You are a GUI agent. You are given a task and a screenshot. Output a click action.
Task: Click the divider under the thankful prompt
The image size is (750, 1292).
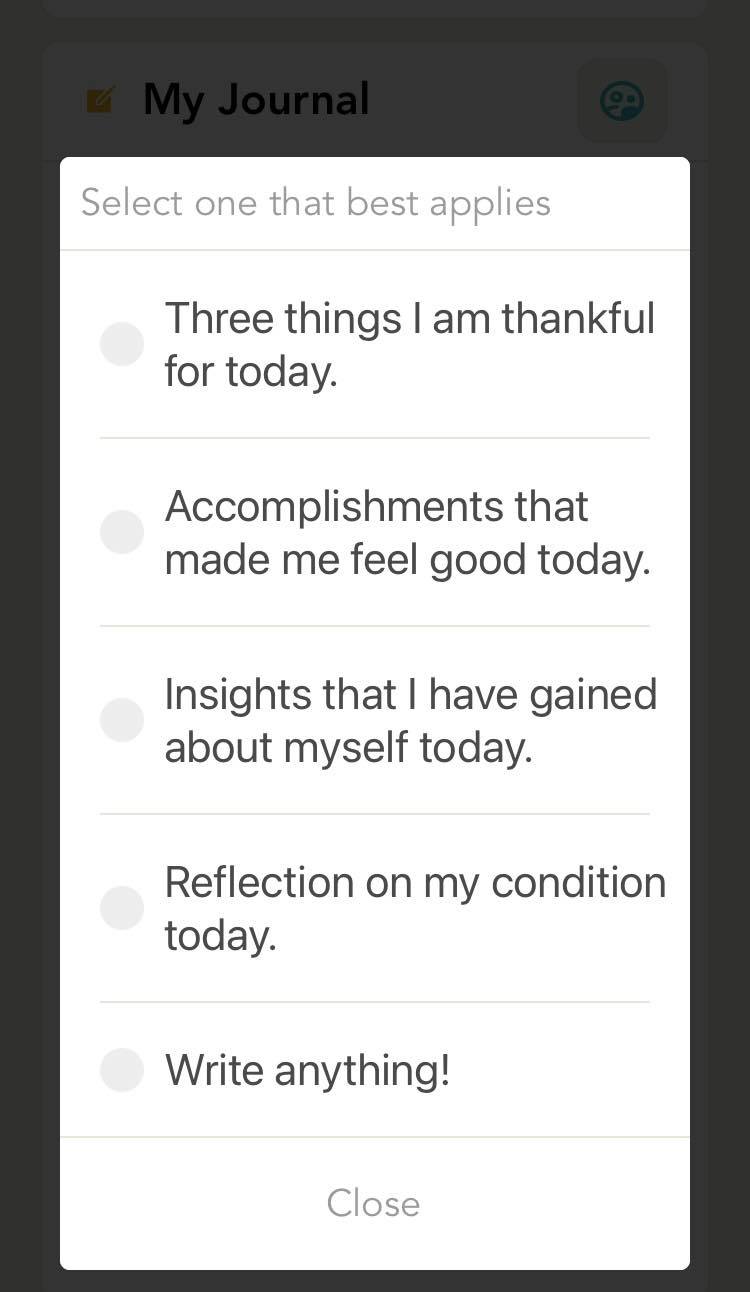tap(374, 437)
